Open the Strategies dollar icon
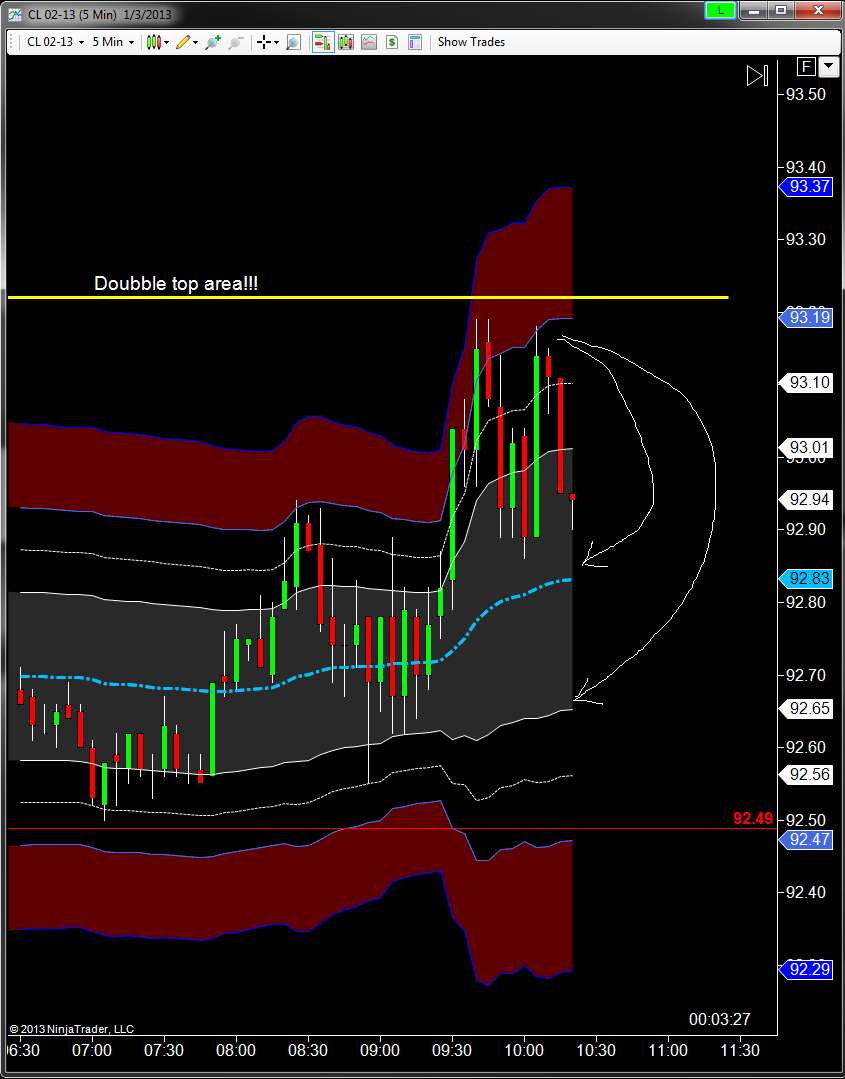The height and width of the screenshot is (1079, 845). [x=392, y=42]
